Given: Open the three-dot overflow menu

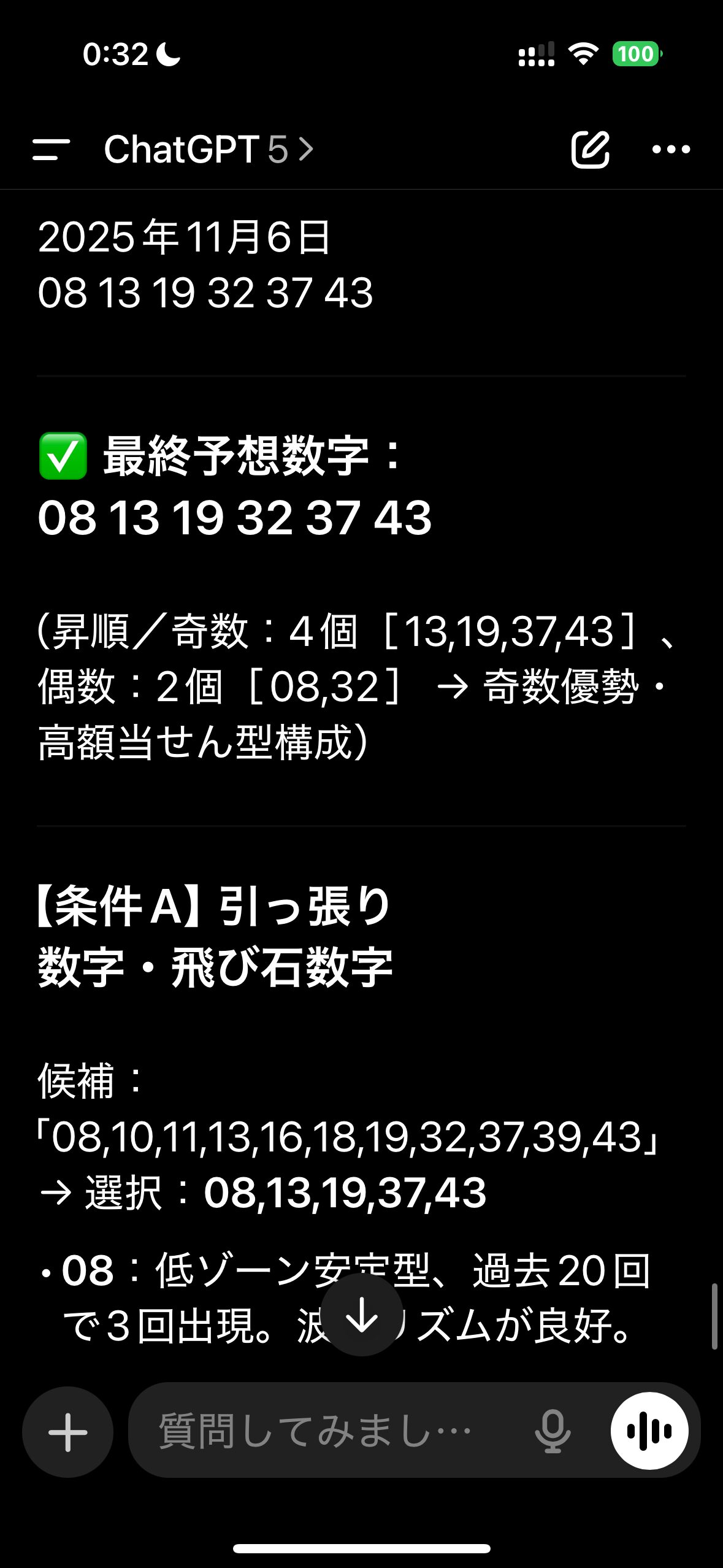Looking at the screenshot, I should 671,149.
